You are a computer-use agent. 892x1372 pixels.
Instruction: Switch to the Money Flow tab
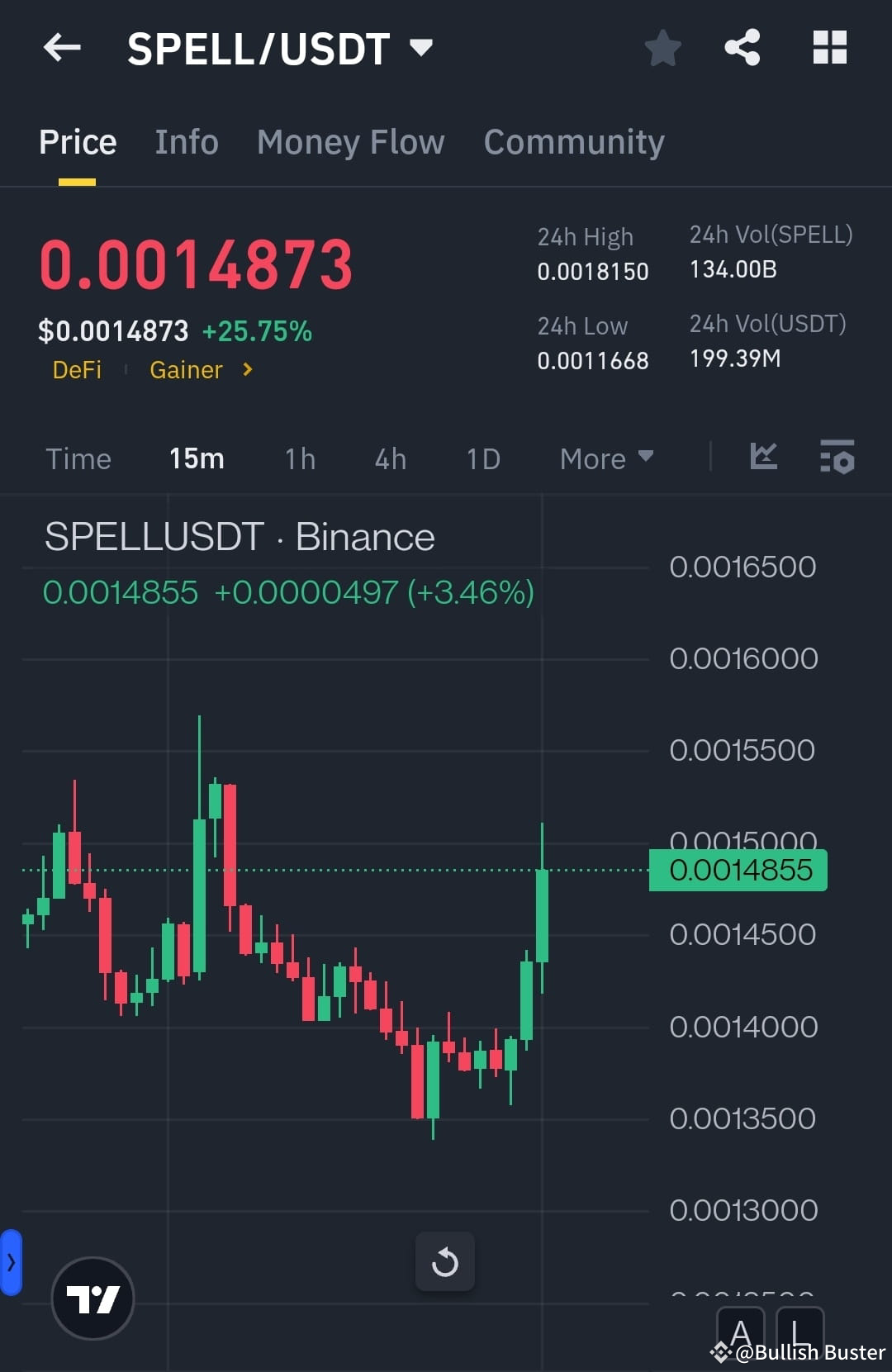coord(350,141)
